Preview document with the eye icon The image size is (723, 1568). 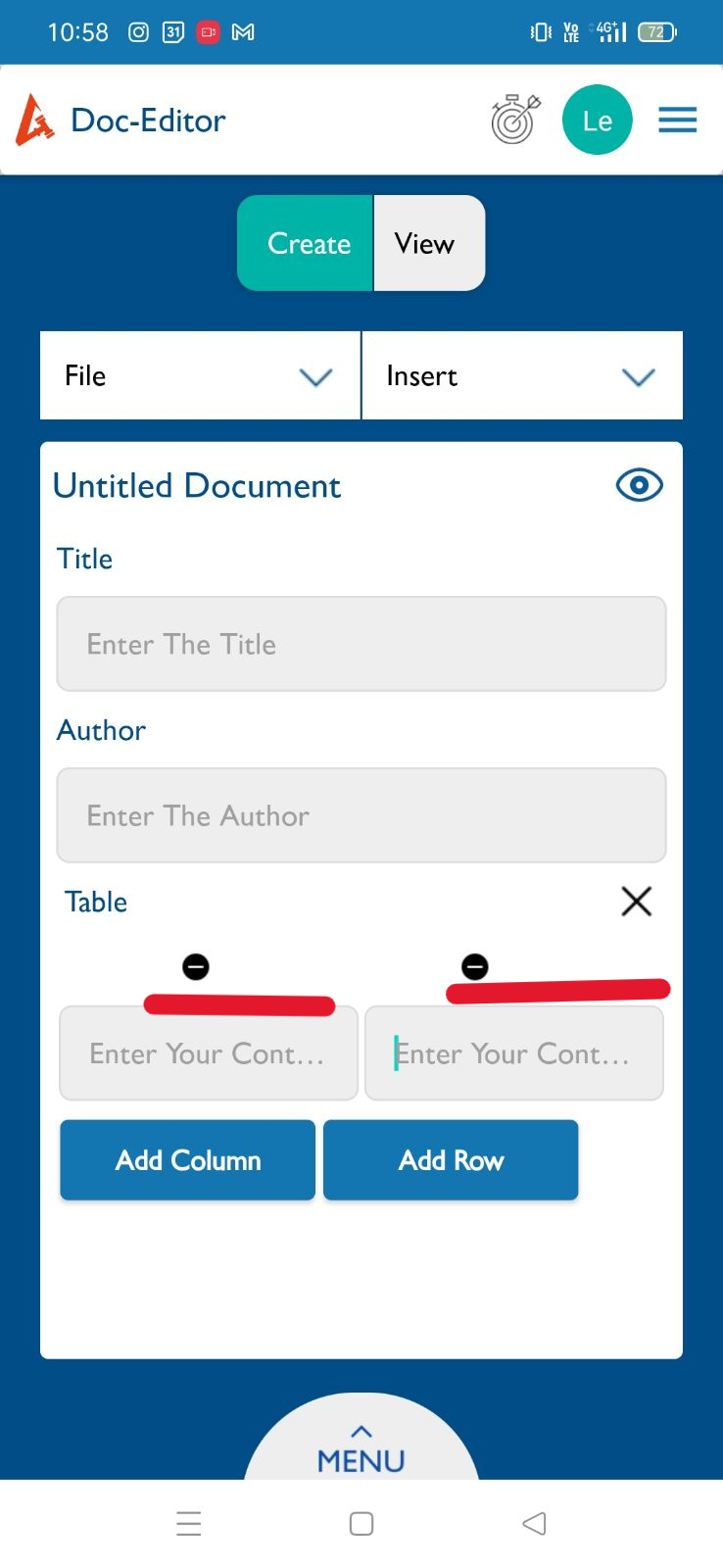pos(640,485)
